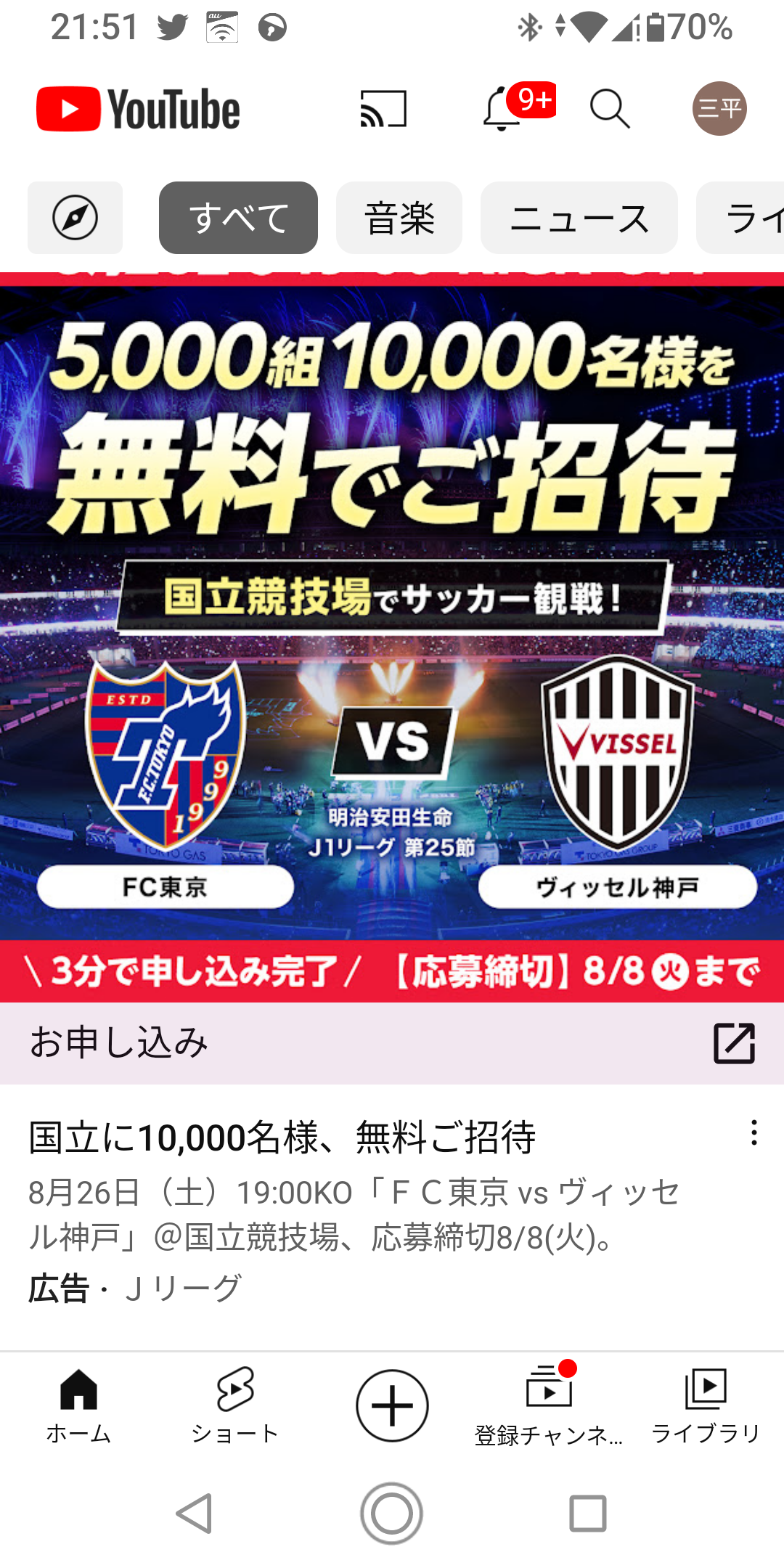Image resolution: width=784 pixels, height=1568 pixels.
Task: Tap the お申し込み apply link
Action: 392,1043
